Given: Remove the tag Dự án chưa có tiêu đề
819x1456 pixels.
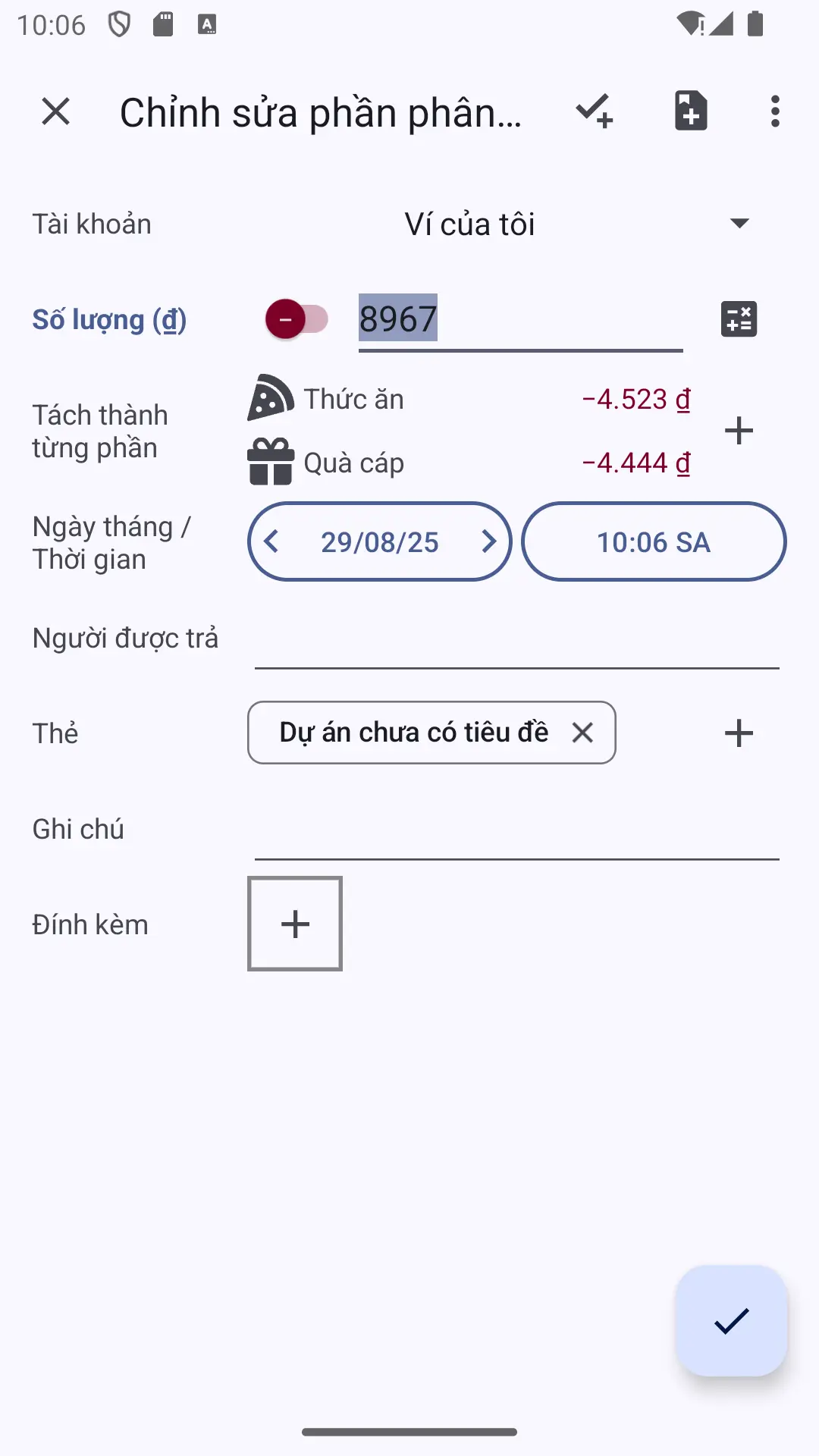Looking at the screenshot, I should (582, 733).
